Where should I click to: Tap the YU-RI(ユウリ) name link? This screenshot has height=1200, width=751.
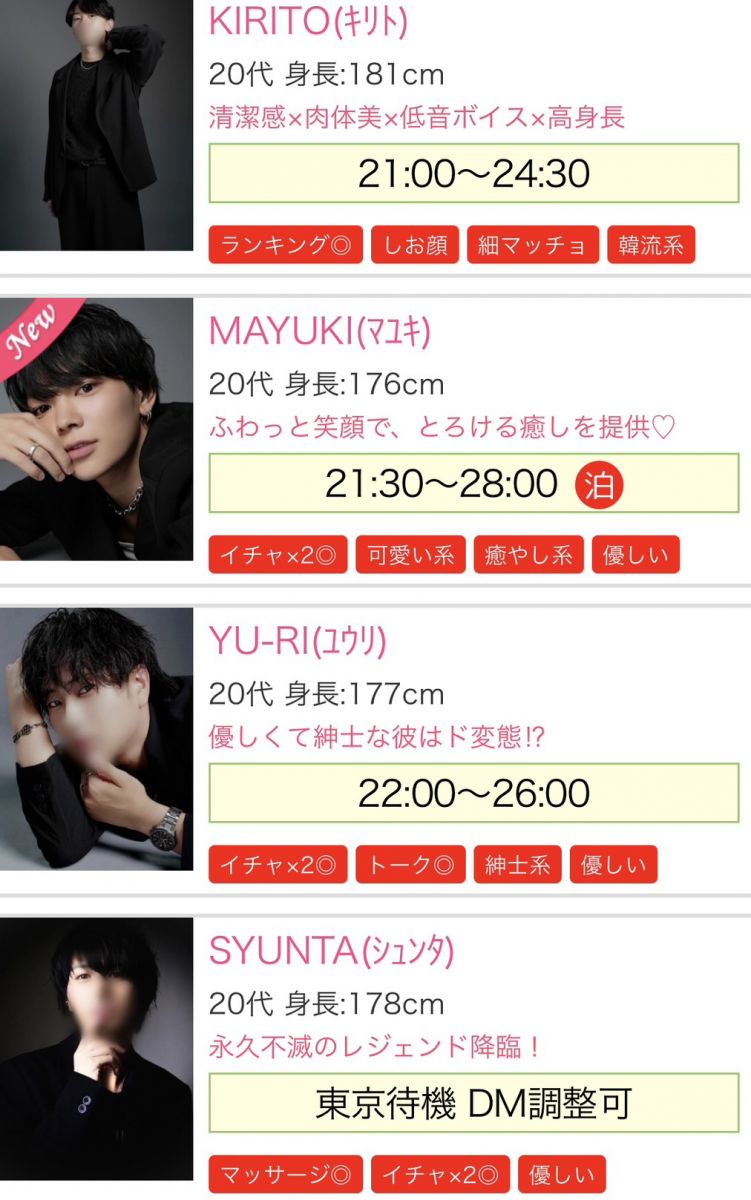tap(297, 641)
